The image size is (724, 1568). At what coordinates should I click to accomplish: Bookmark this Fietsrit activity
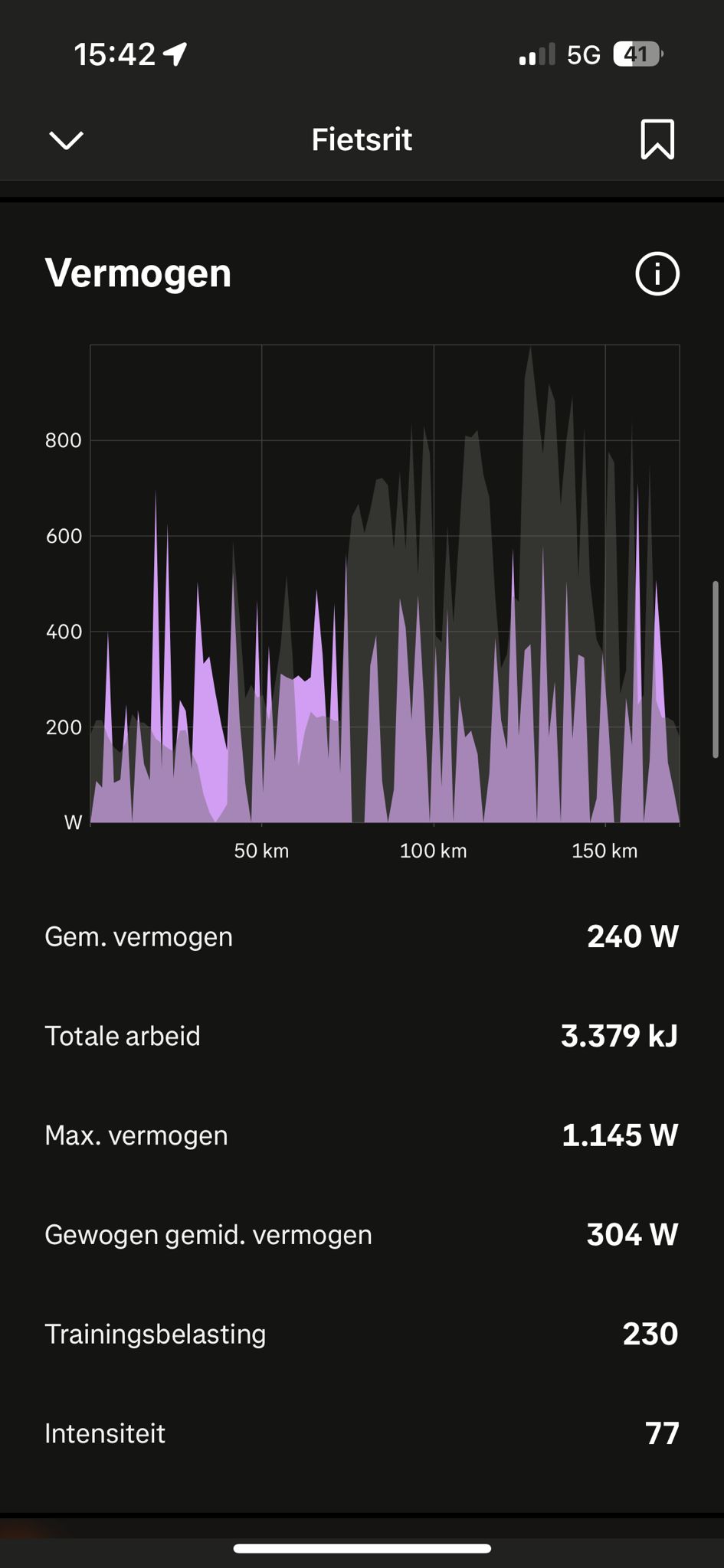(x=657, y=139)
